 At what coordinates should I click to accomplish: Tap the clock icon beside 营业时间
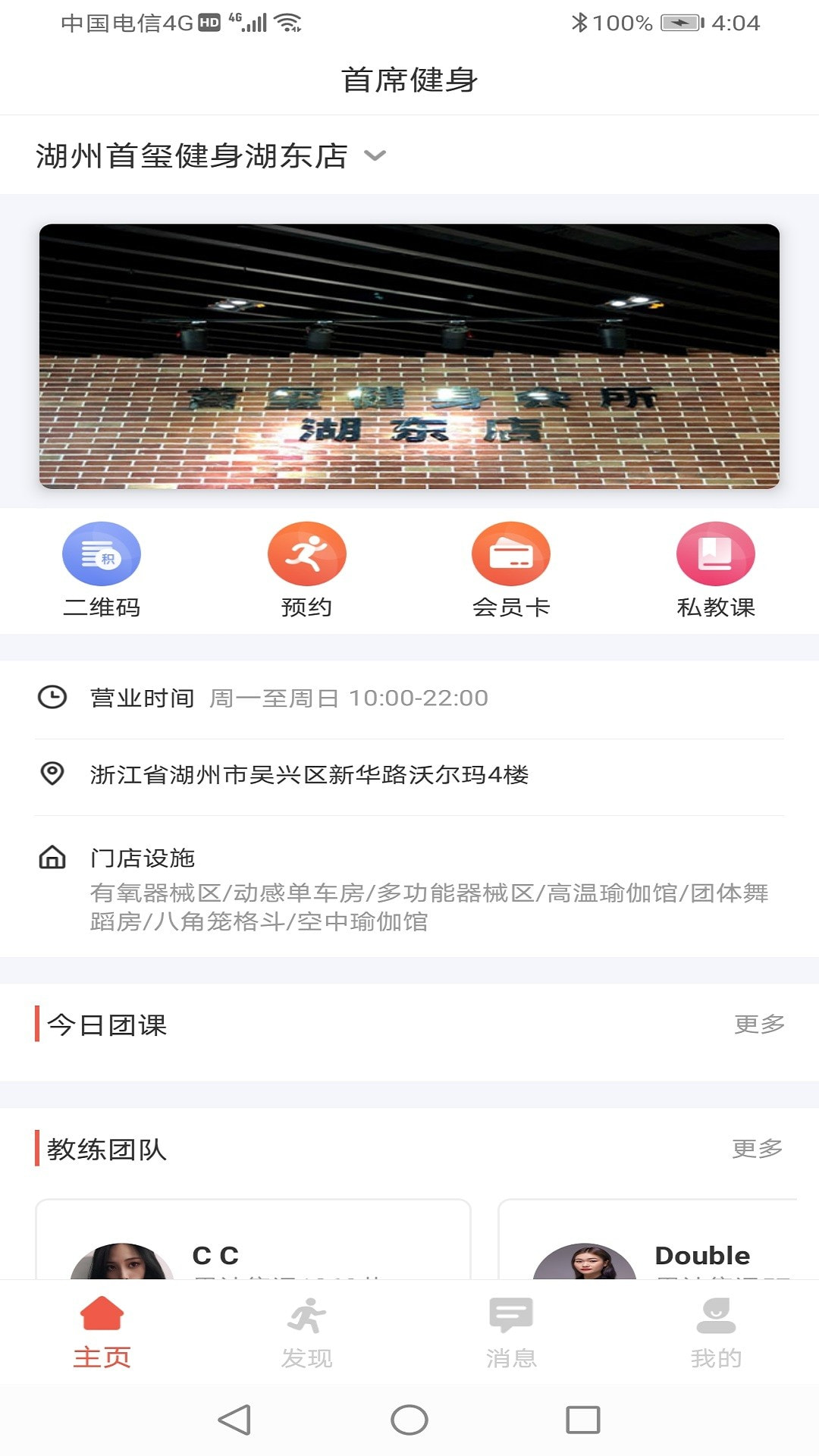(51, 698)
